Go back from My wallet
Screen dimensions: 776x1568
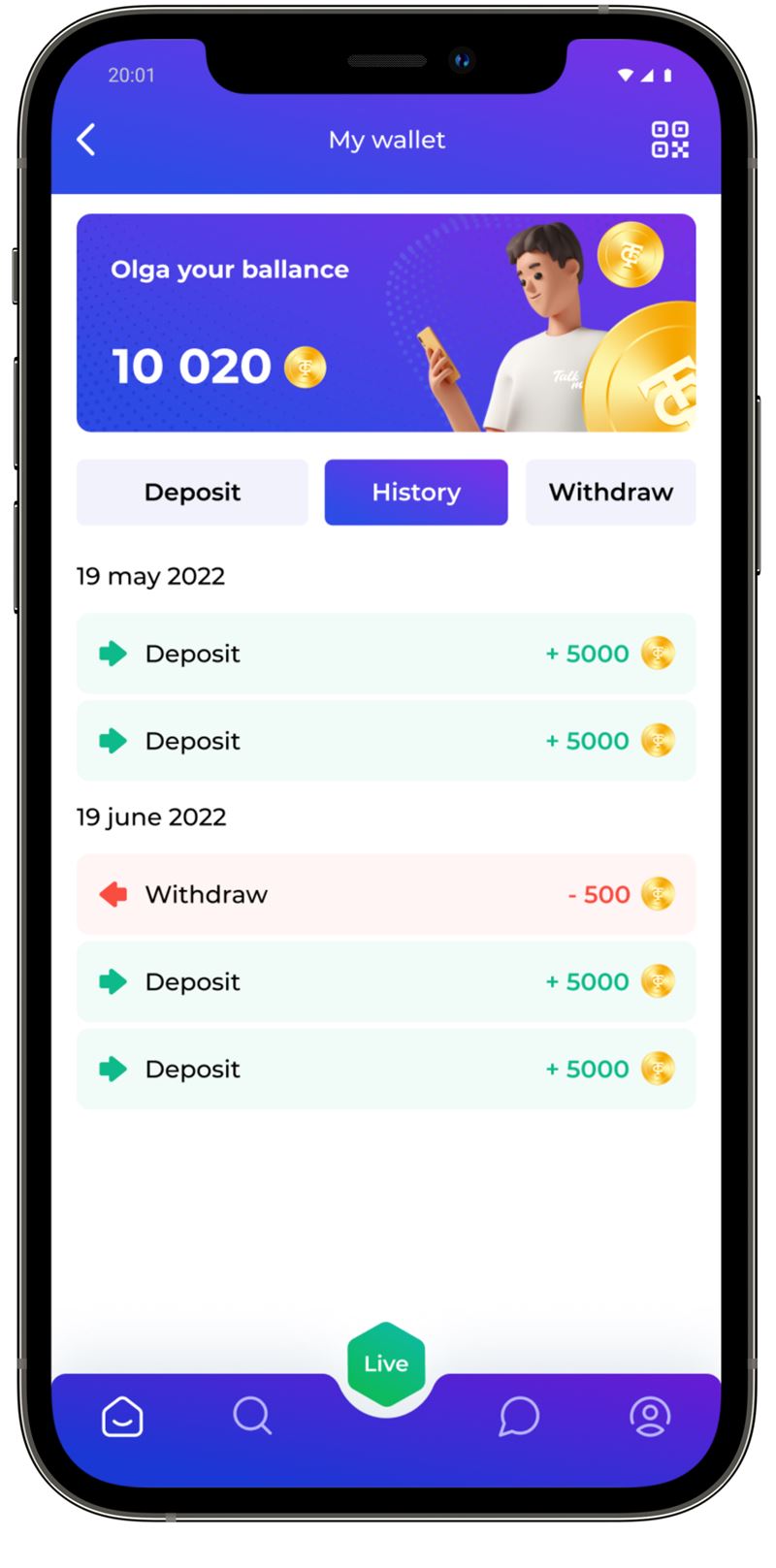coord(86,140)
